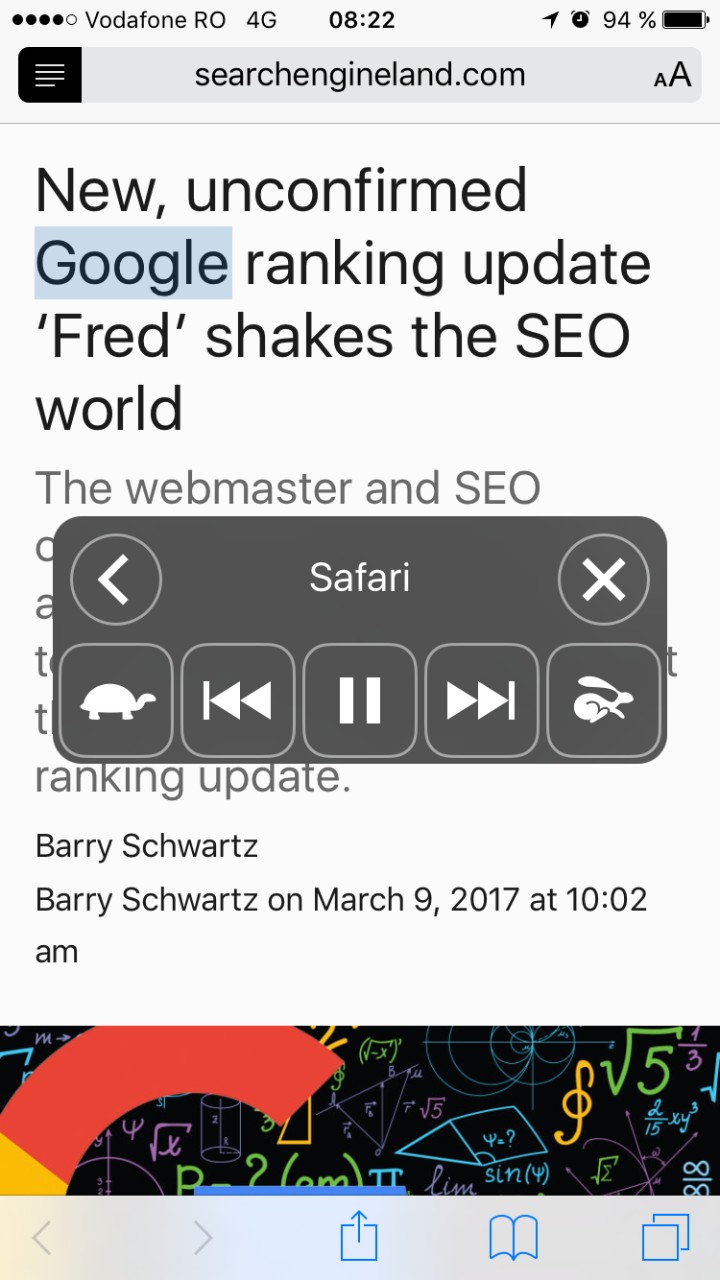Speed up speaking rate with the rabbit
The image size is (720, 1280).
pyautogui.click(x=603, y=700)
